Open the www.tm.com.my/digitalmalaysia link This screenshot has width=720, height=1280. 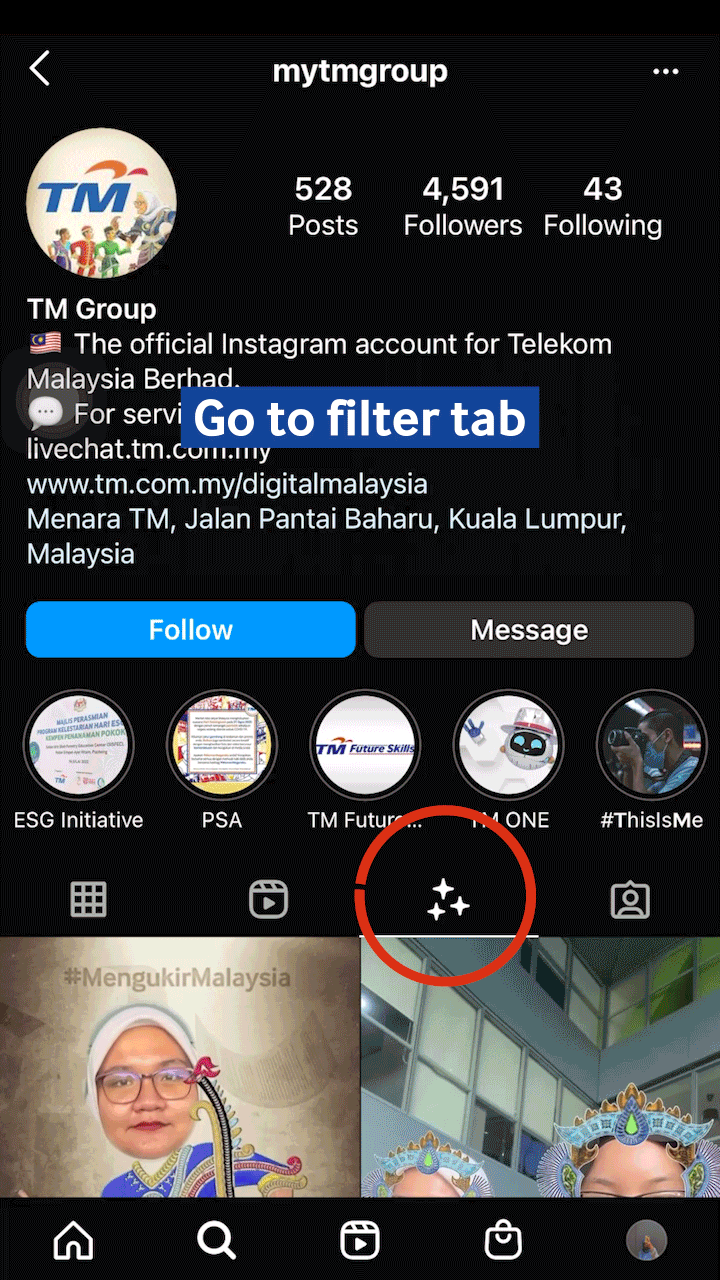(227, 484)
